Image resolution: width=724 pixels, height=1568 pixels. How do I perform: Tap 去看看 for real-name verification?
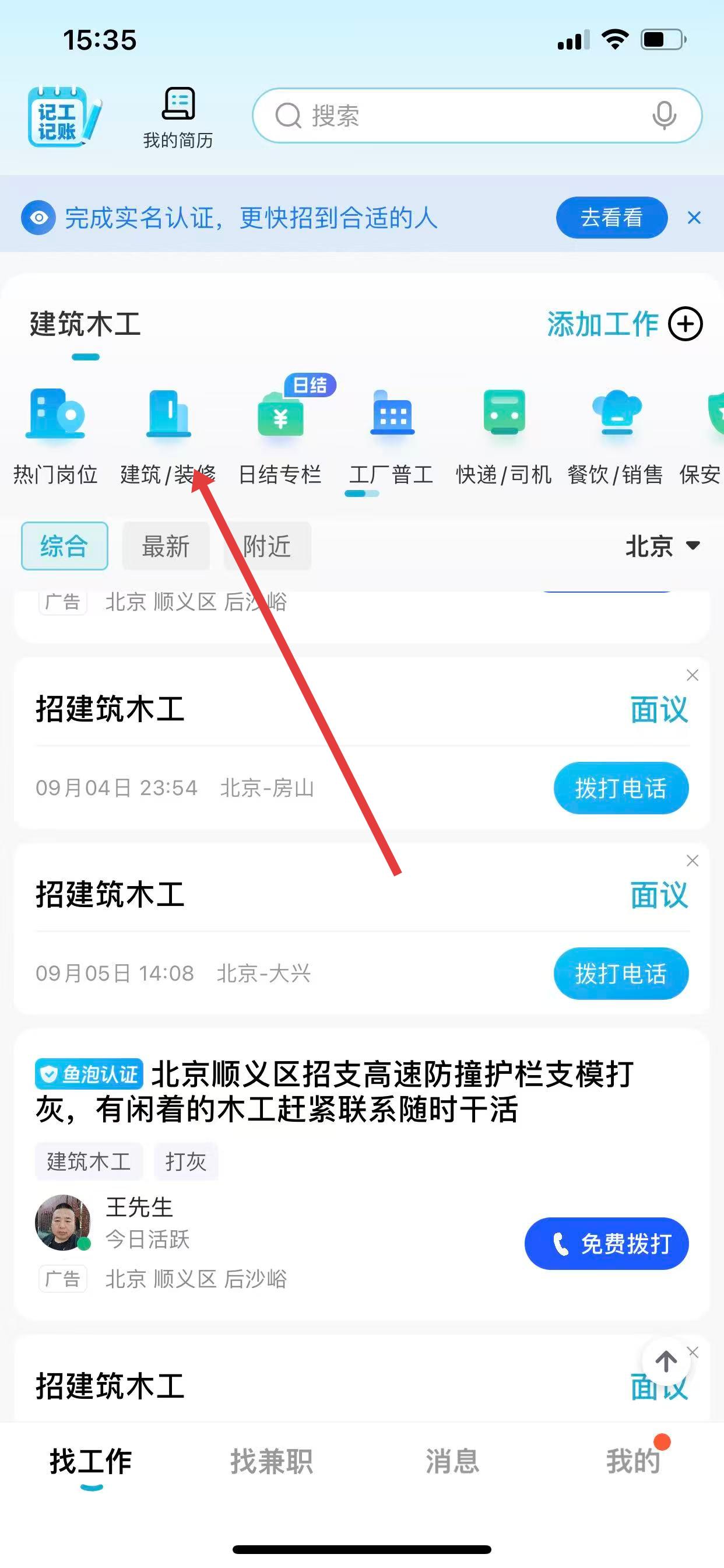pyautogui.click(x=611, y=218)
